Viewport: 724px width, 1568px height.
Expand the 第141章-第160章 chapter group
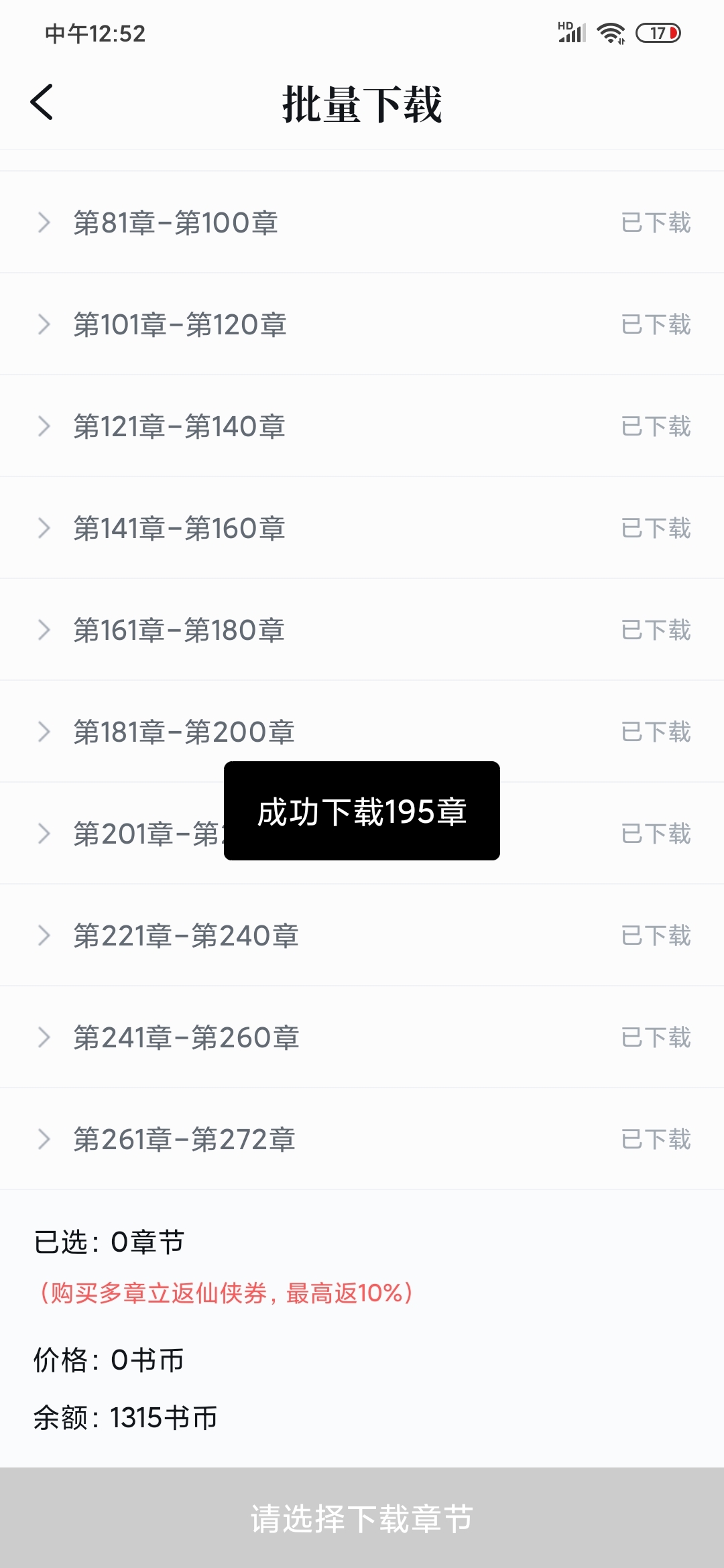pyautogui.click(x=44, y=528)
